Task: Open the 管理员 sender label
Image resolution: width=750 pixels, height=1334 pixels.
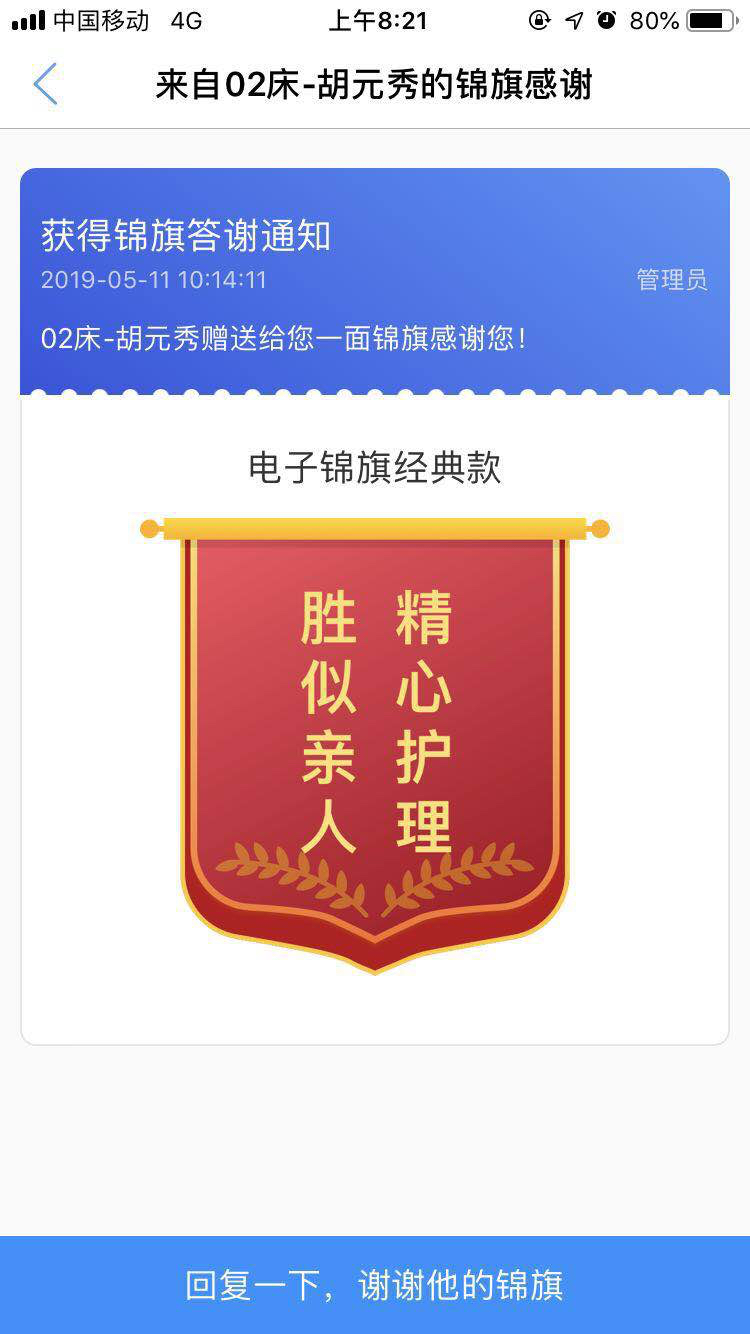Action: pos(671,280)
